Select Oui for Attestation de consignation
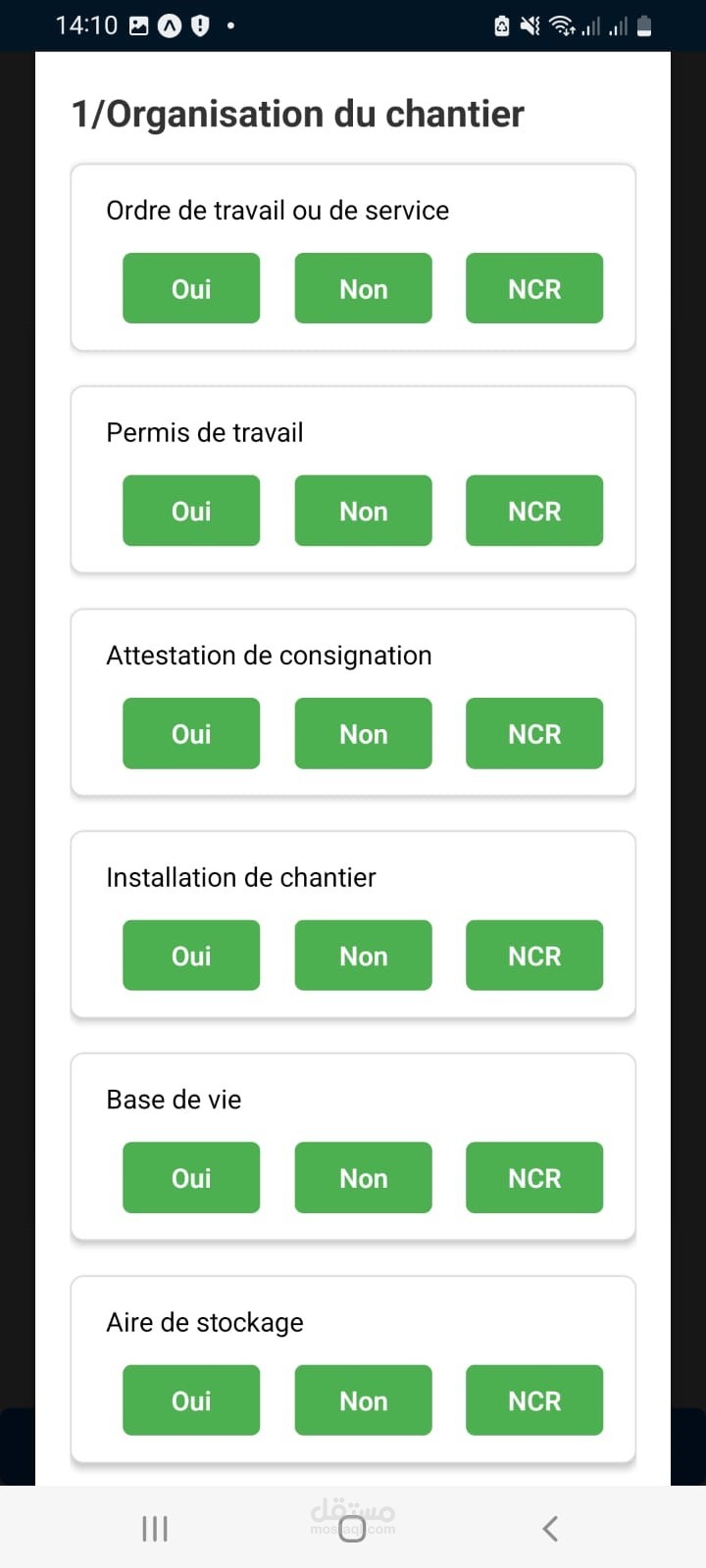Image resolution: width=706 pixels, height=1568 pixels. coord(191,733)
